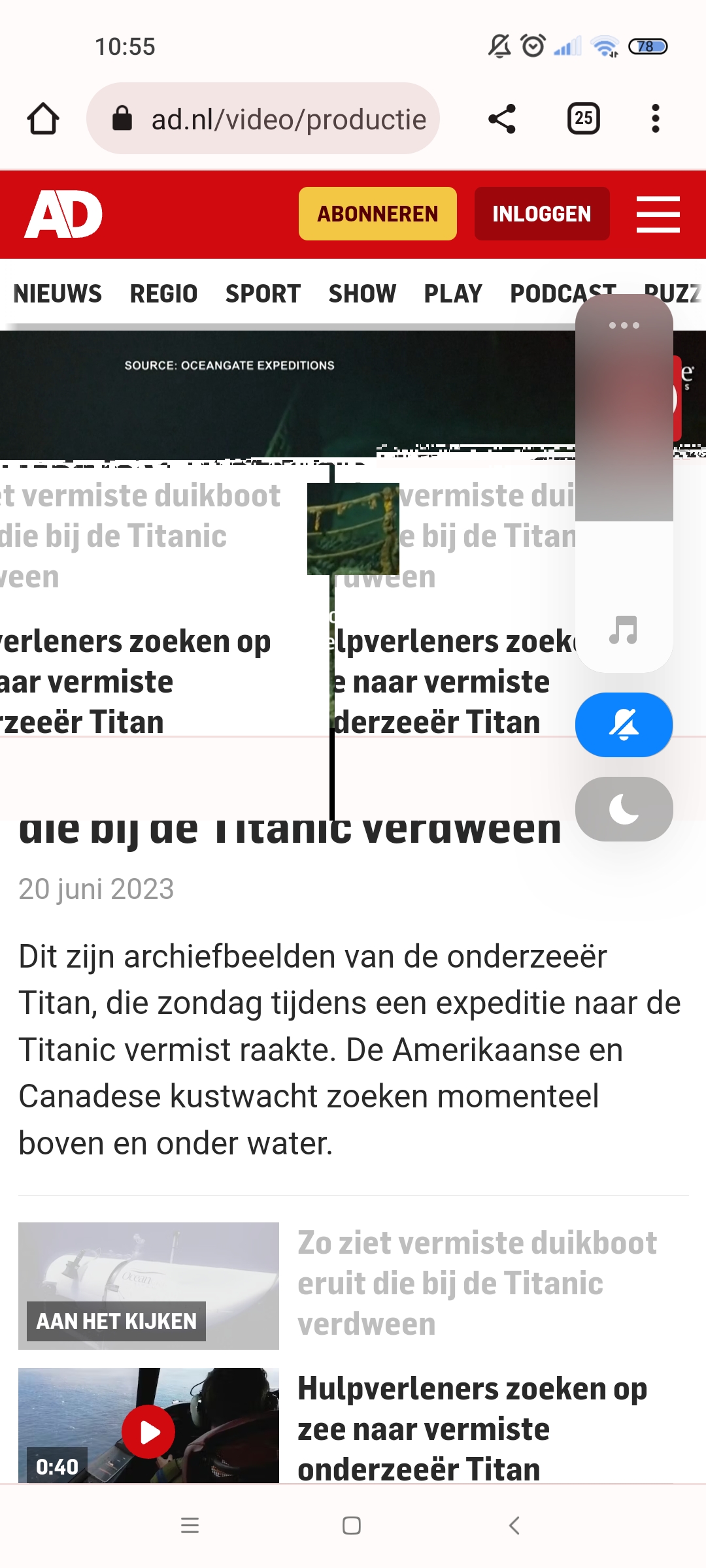Open the browser overflow menu
Image resolution: width=706 pixels, height=1568 pixels.
point(656,119)
